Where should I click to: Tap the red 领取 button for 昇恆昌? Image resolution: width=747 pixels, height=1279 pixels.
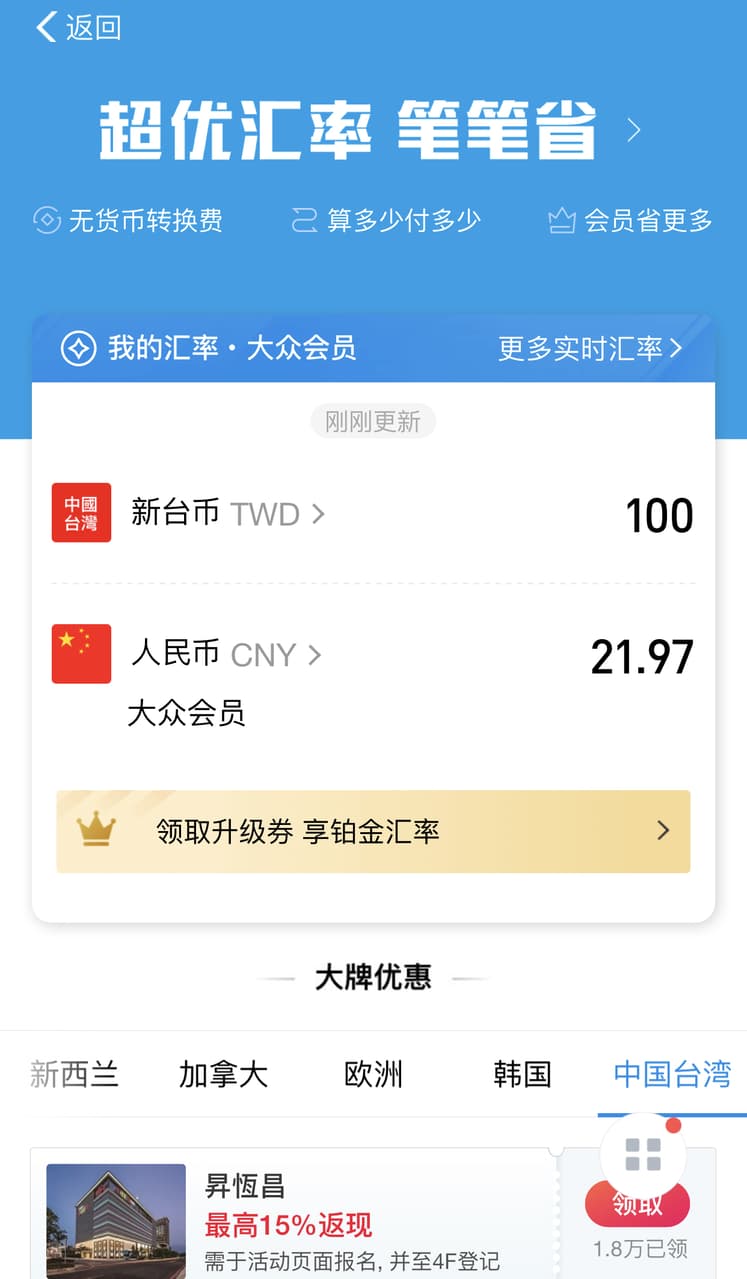(x=637, y=1206)
